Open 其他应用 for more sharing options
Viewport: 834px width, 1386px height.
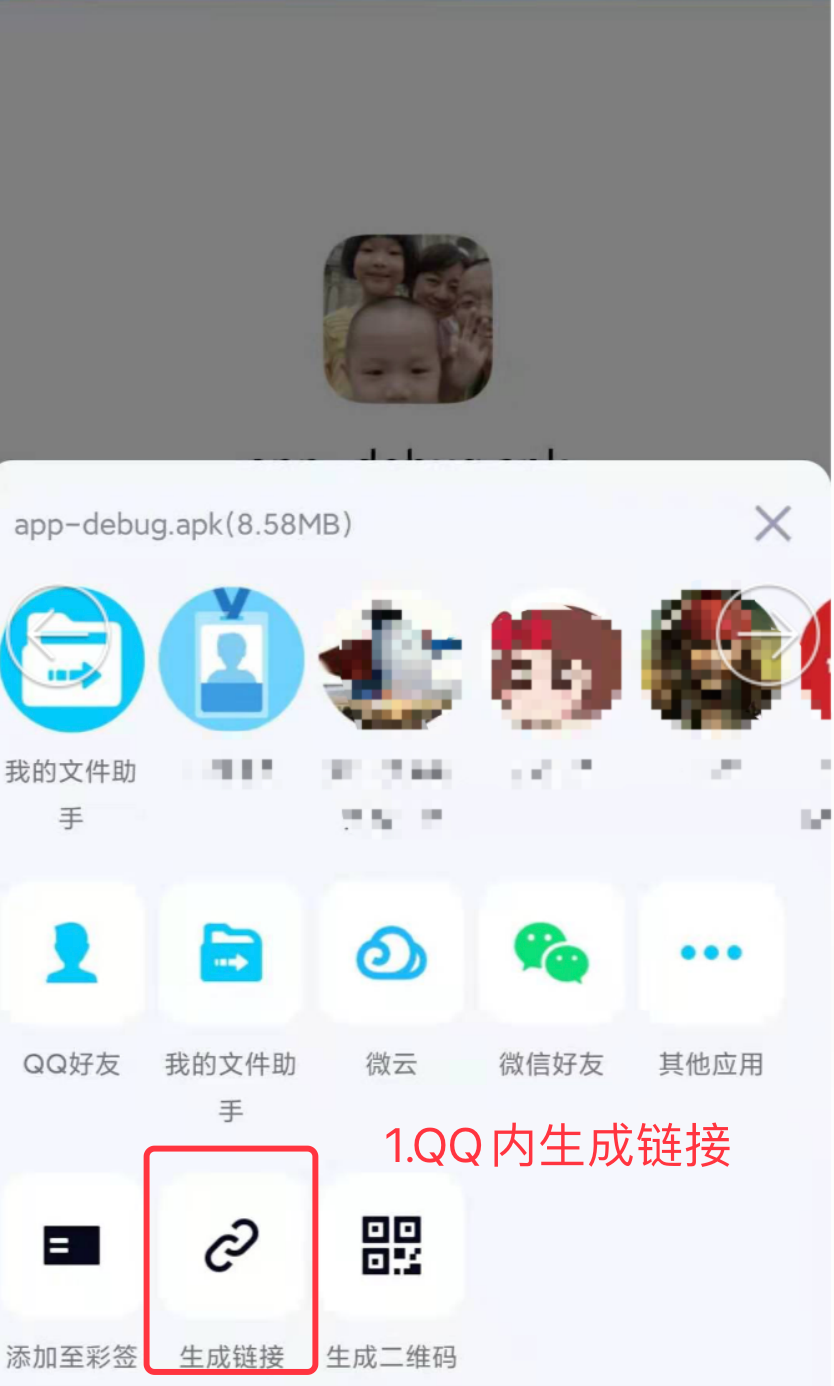tap(711, 953)
